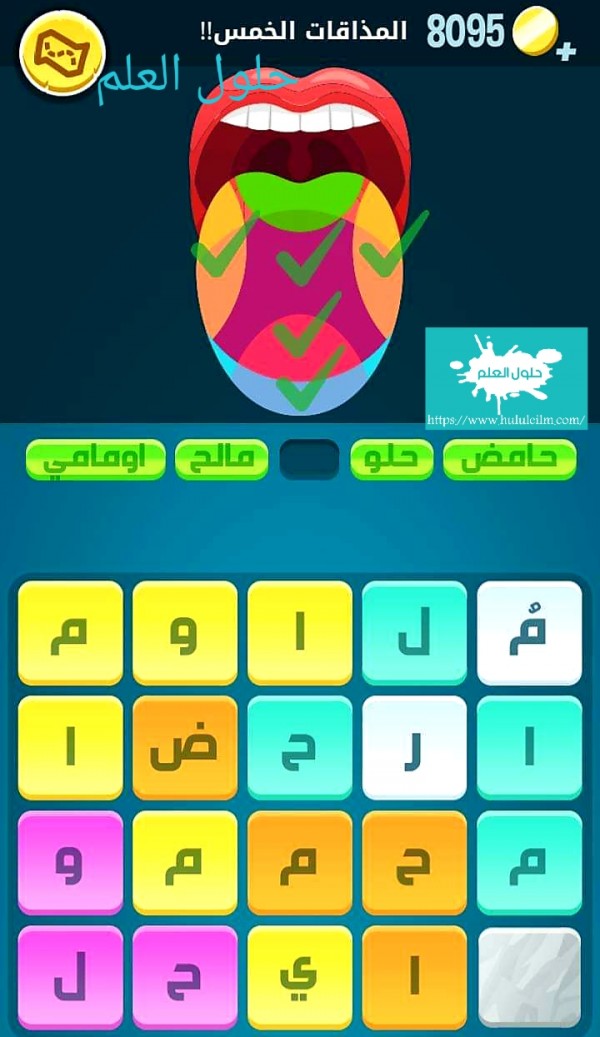
Task: Choose the teal ل letter tile
Action: click(x=414, y=633)
